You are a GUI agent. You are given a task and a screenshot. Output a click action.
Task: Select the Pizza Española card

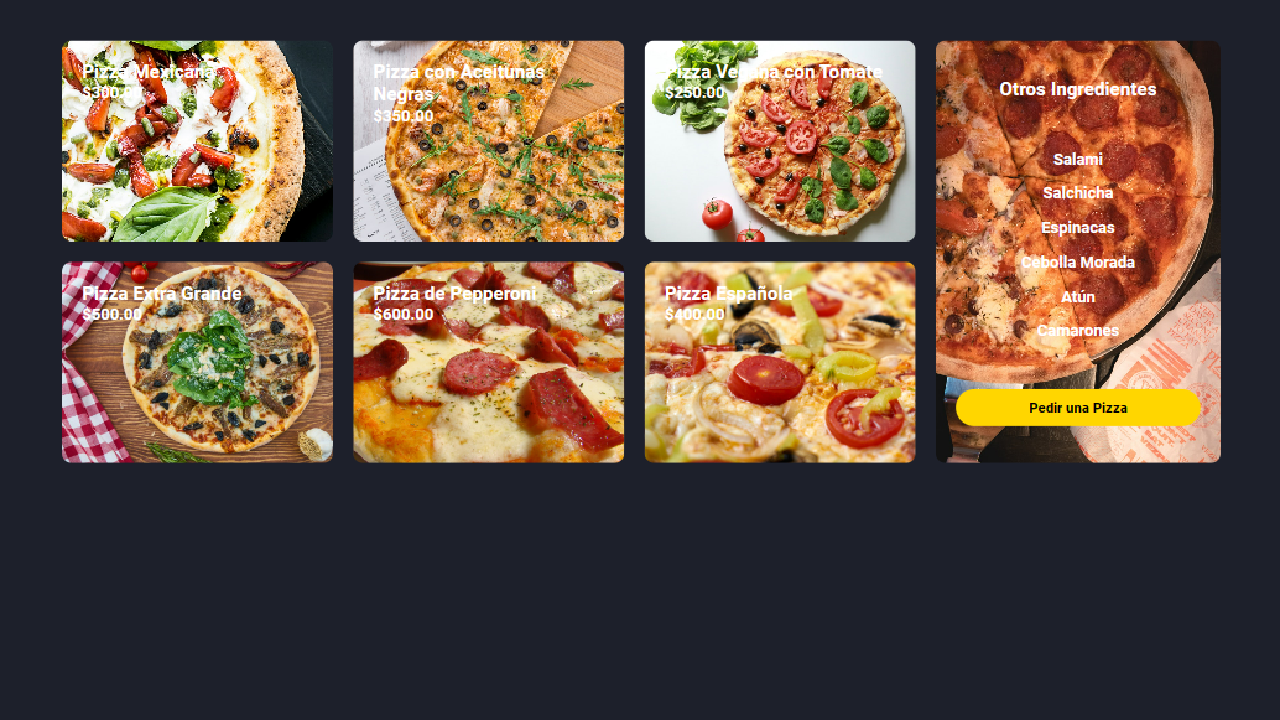pos(780,362)
